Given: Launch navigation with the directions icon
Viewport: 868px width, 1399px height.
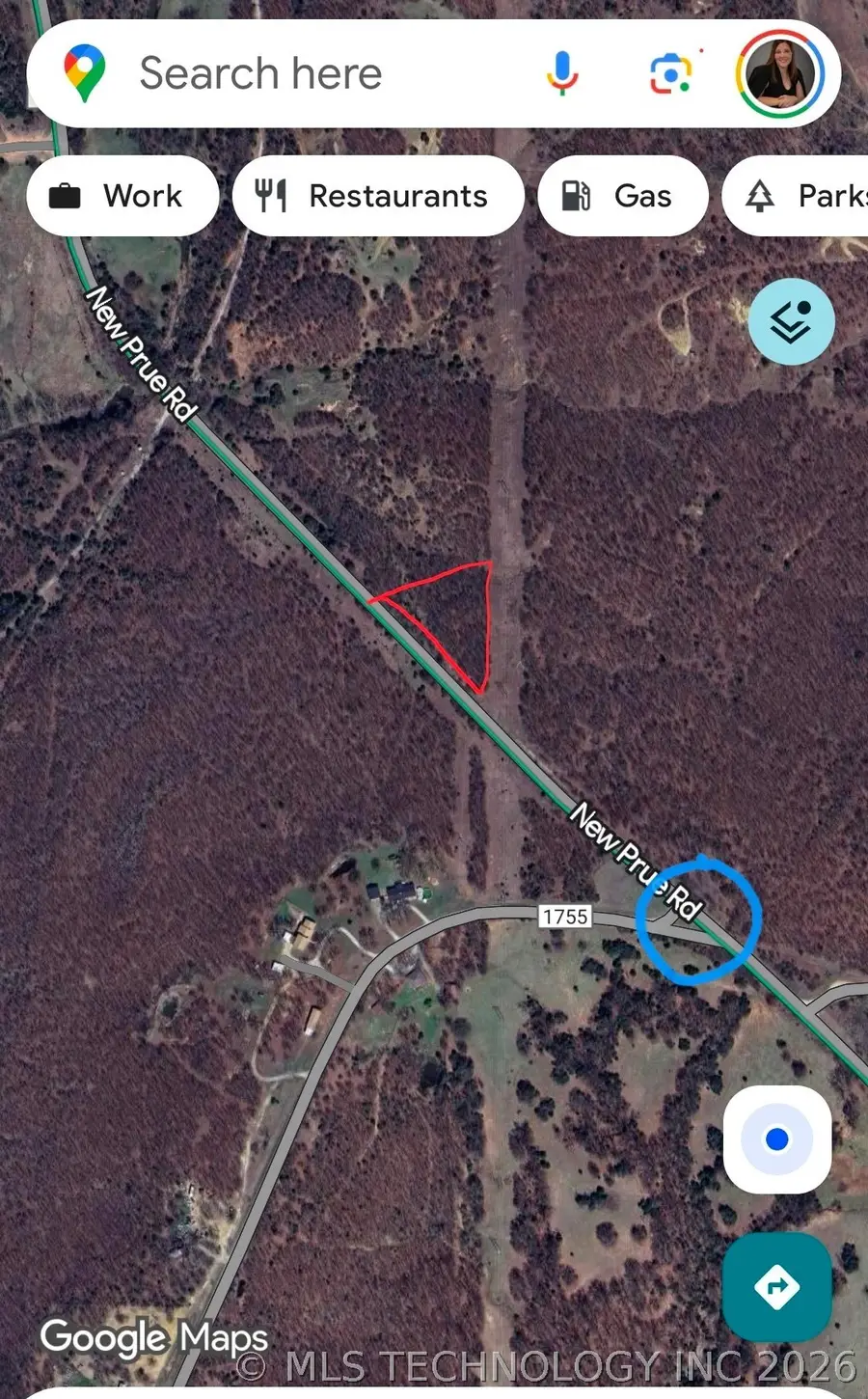Looking at the screenshot, I should [x=775, y=1286].
